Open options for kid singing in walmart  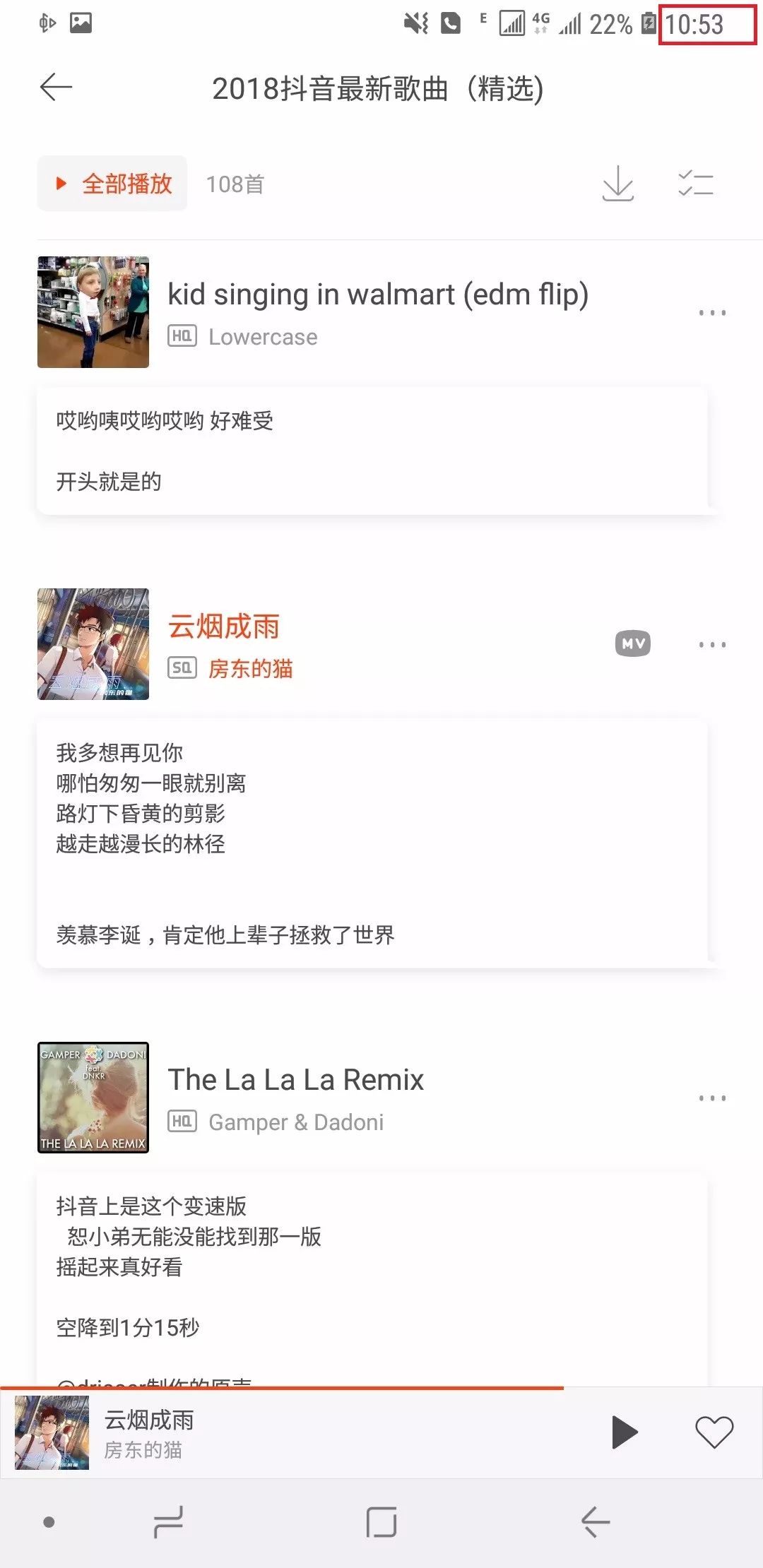click(711, 312)
